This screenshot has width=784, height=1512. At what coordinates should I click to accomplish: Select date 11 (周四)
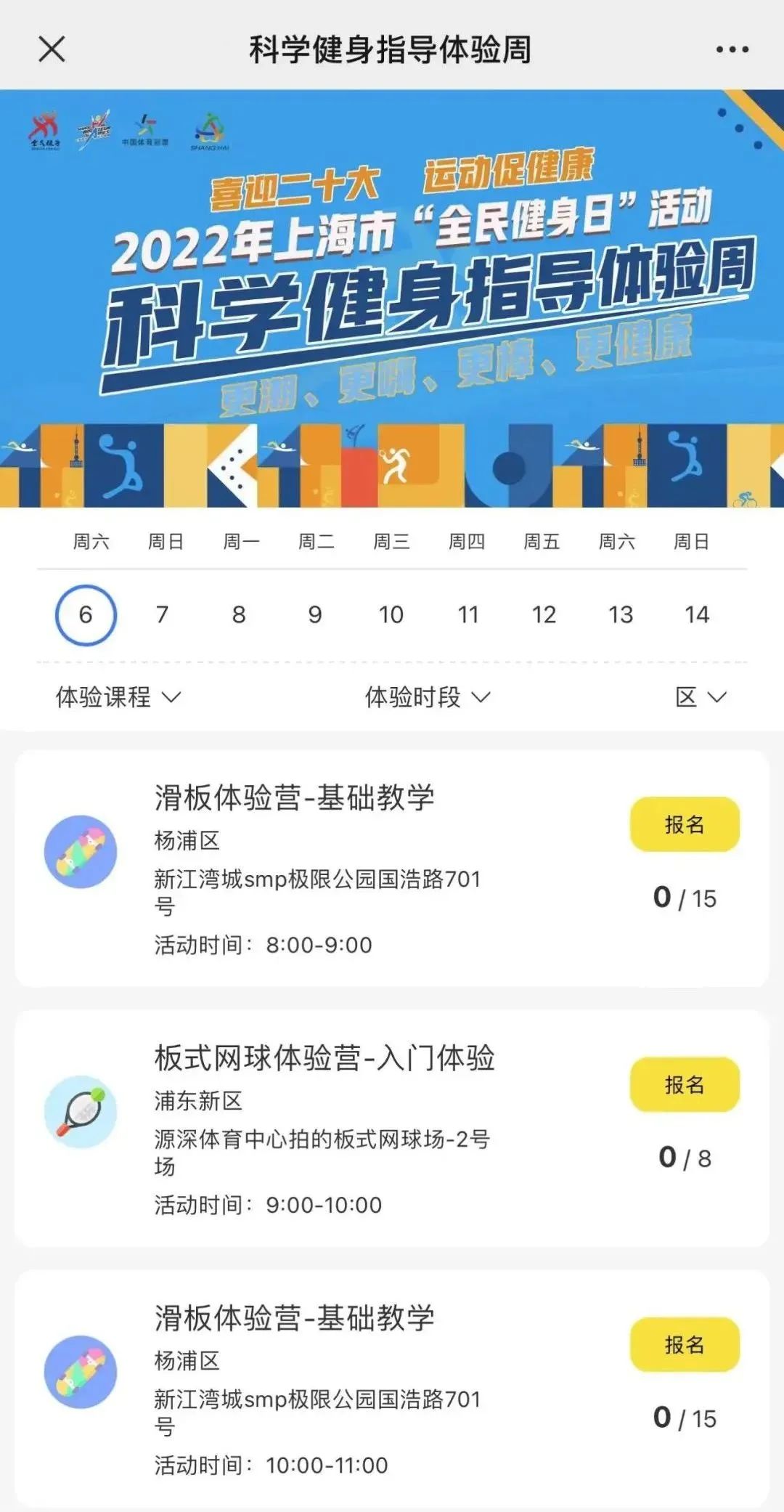click(468, 614)
